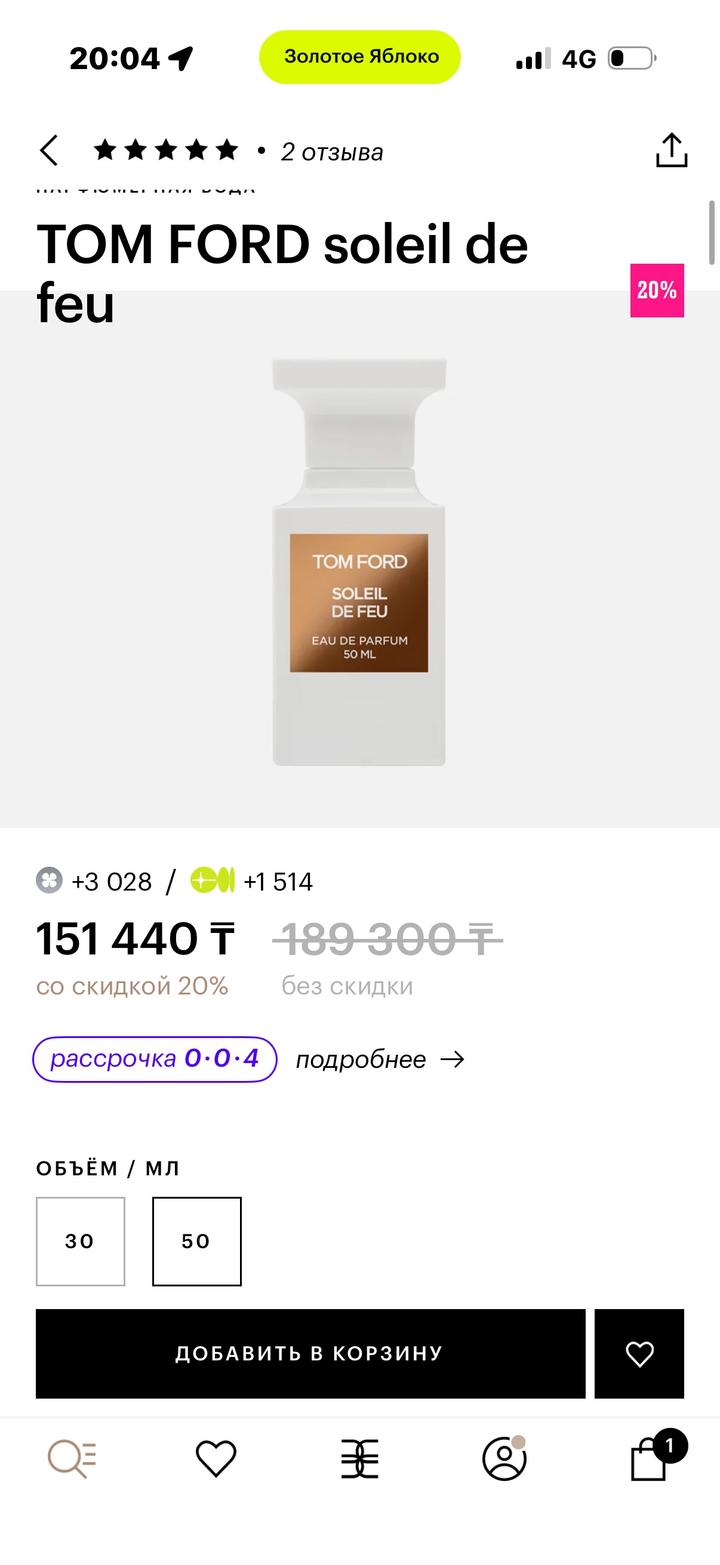
Task: View the Tom Ford bottle image
Action: (x=359, y=562)
